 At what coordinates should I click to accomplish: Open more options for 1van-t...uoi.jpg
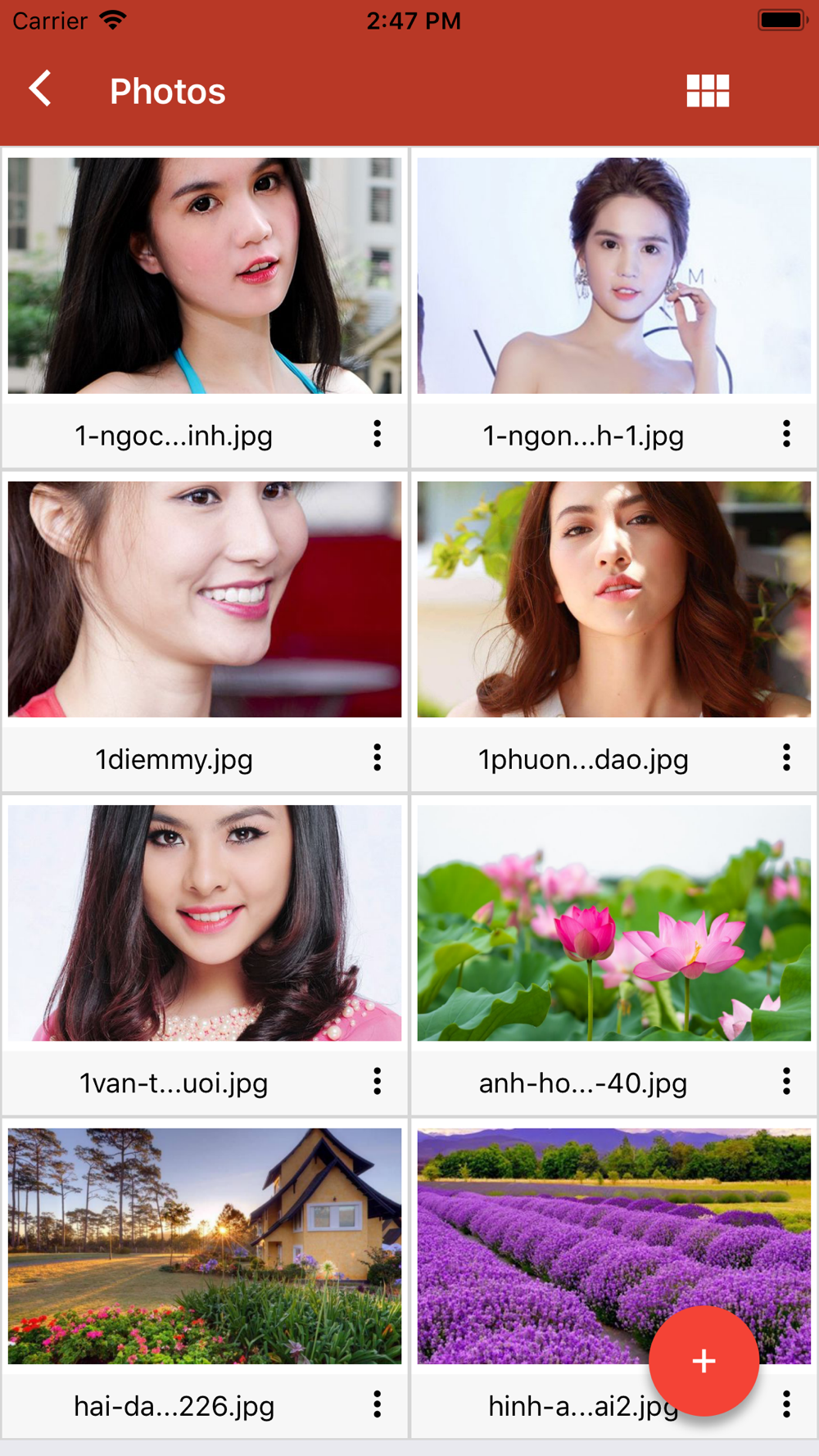coord(377,1081)
